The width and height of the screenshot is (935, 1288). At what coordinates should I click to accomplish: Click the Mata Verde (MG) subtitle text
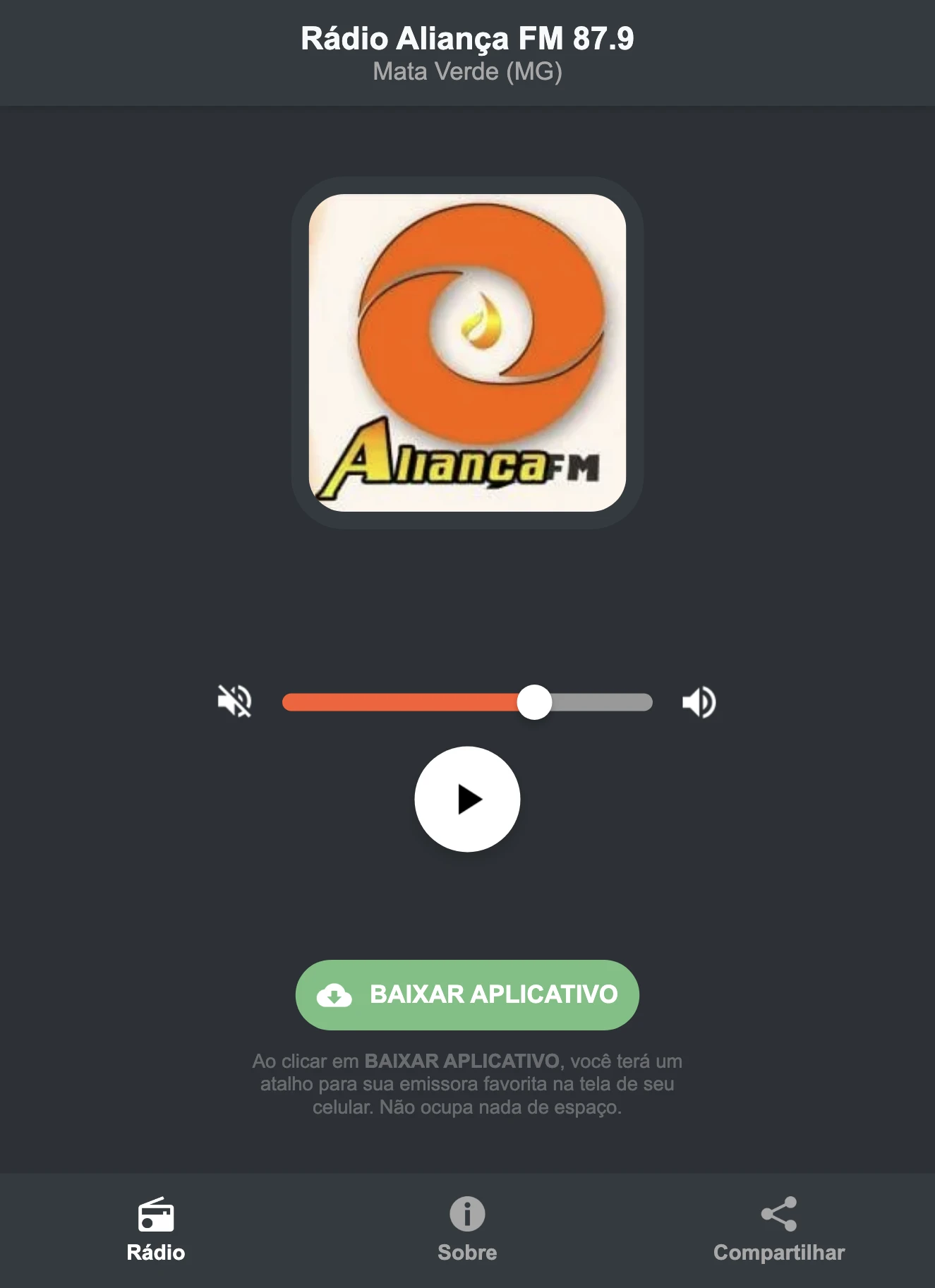(467, 71)
